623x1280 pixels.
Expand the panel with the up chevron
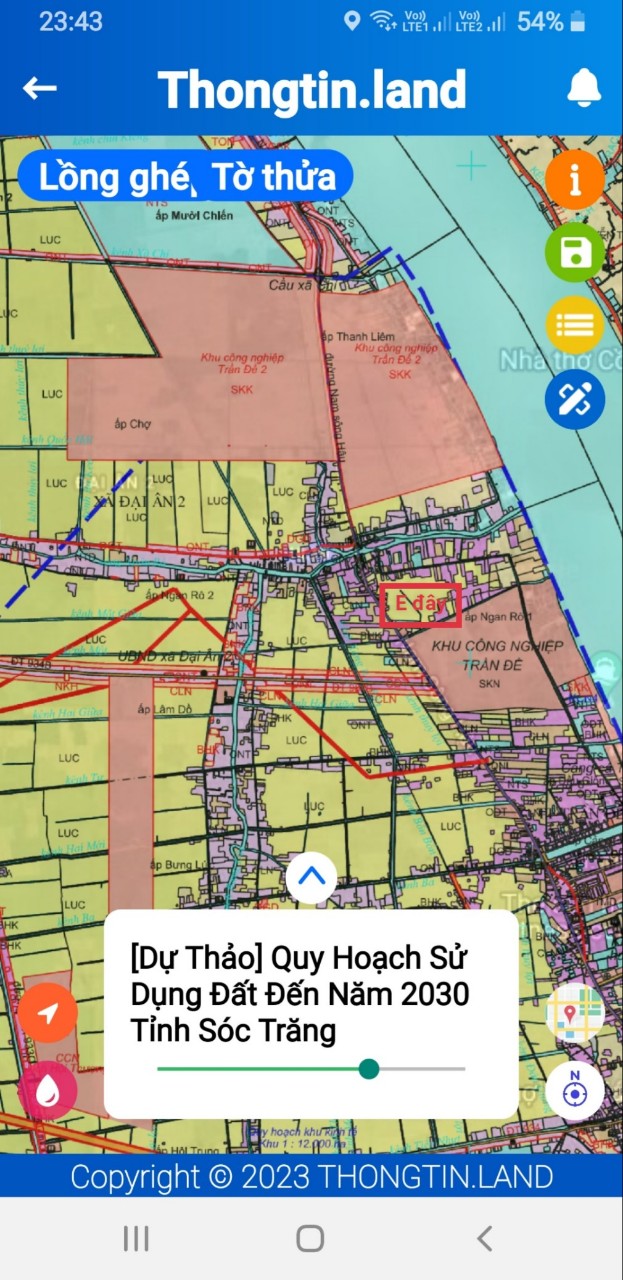pyautogui.click(x=311, y=878)
